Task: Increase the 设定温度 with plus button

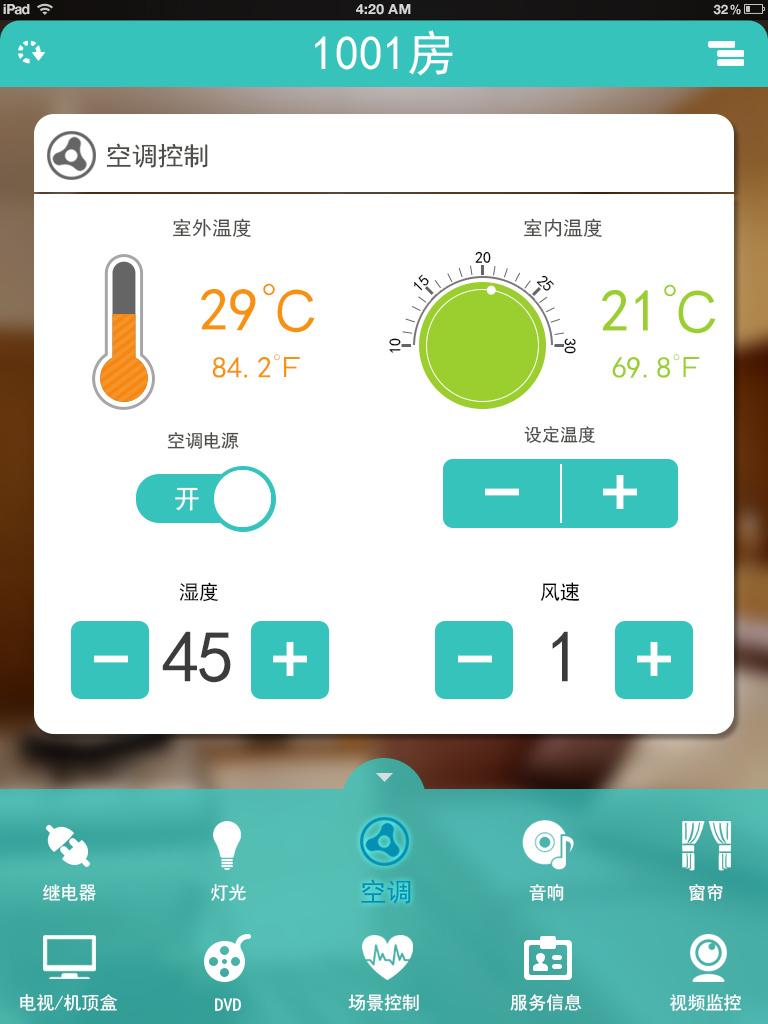Action: pos(619,492)
